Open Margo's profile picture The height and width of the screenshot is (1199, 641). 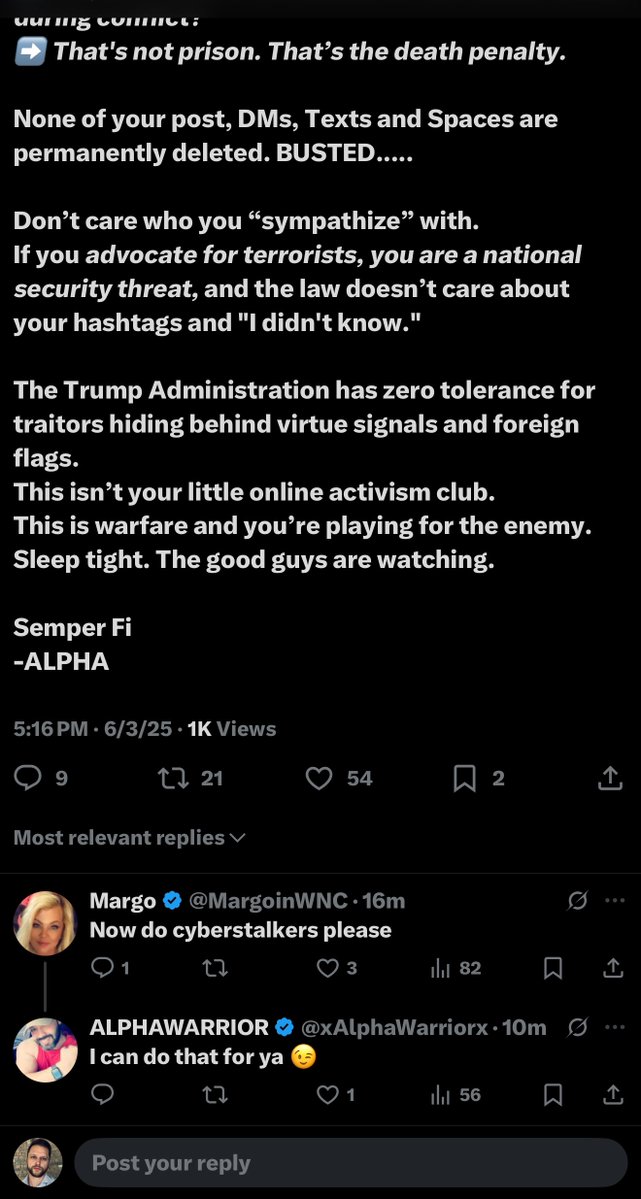tap(45, 923)
